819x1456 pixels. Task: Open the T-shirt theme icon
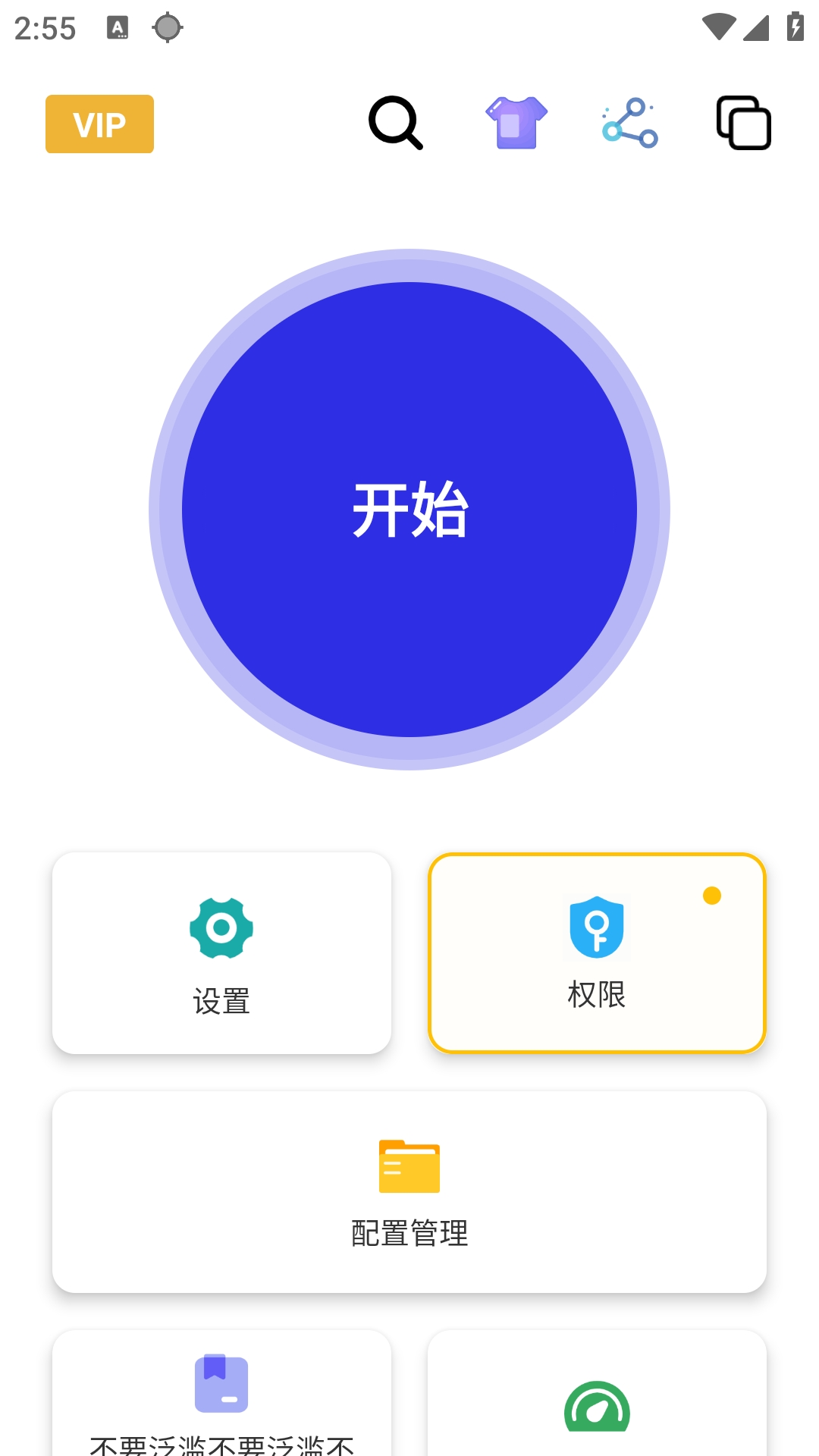click(516, 123)
